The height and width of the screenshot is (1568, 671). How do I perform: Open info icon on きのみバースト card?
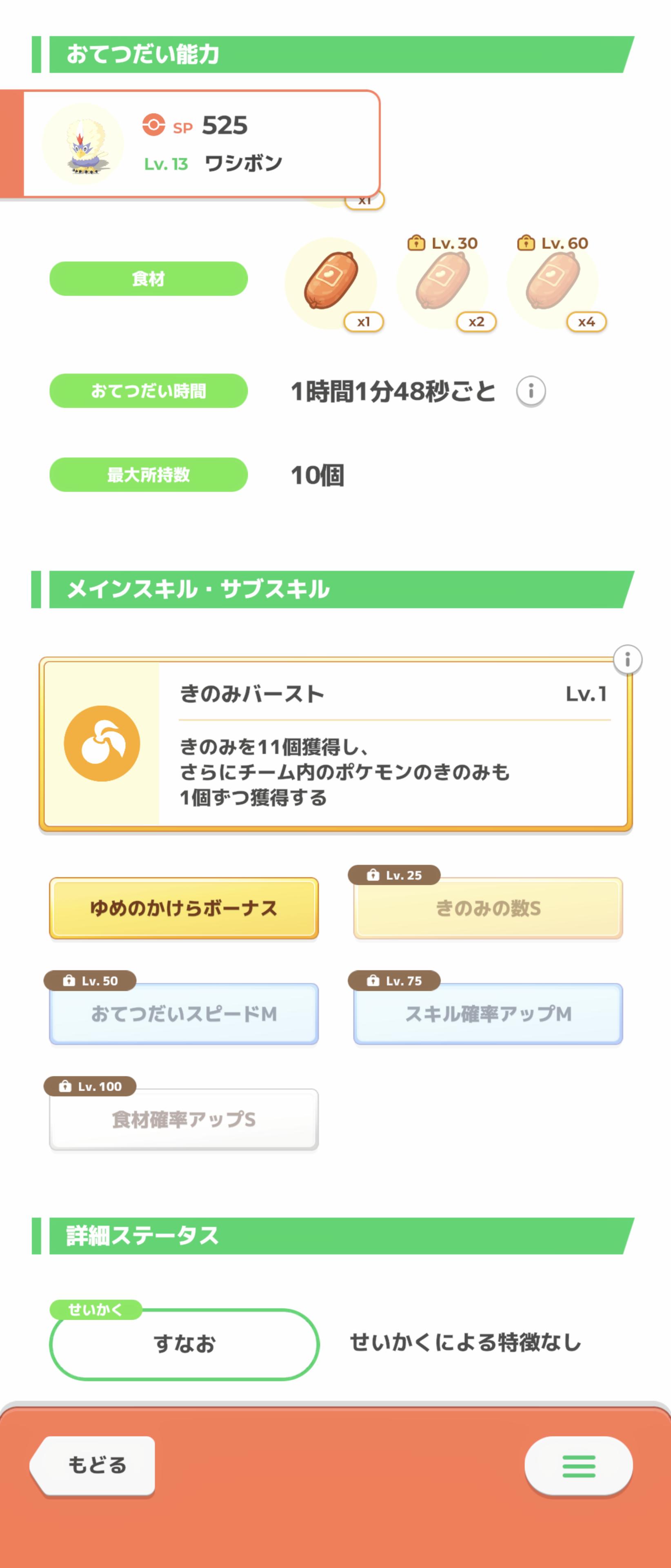(x=627, y=660)
